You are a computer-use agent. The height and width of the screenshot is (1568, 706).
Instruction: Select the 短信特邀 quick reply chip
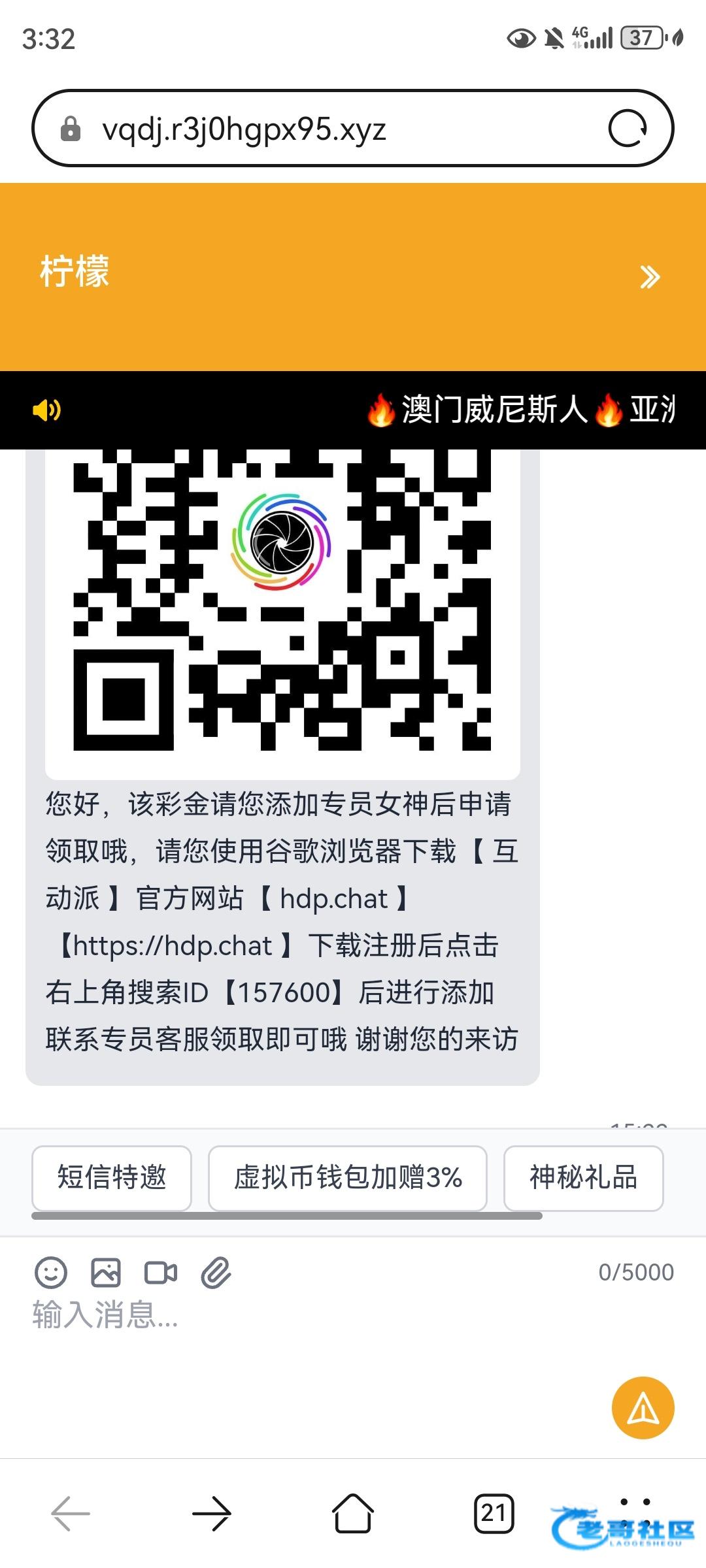point(112,1178)
